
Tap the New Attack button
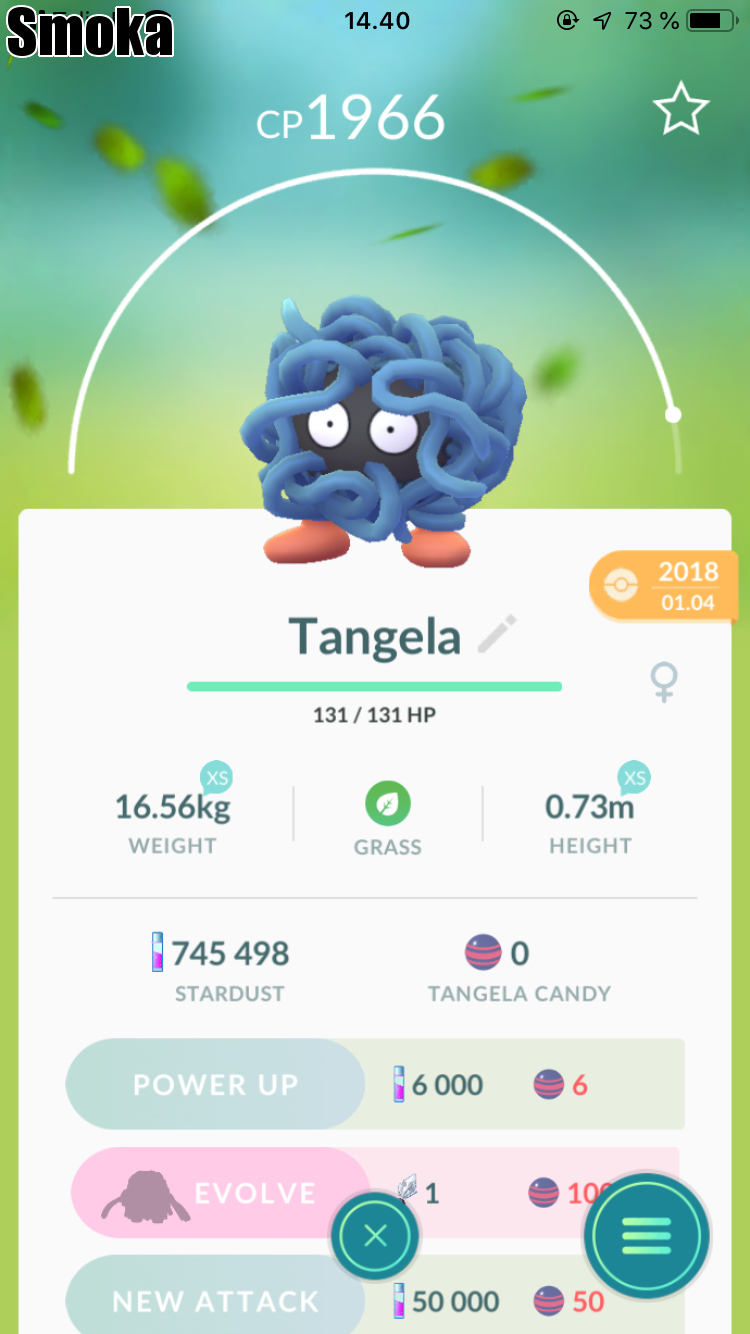click(215, 1300)
